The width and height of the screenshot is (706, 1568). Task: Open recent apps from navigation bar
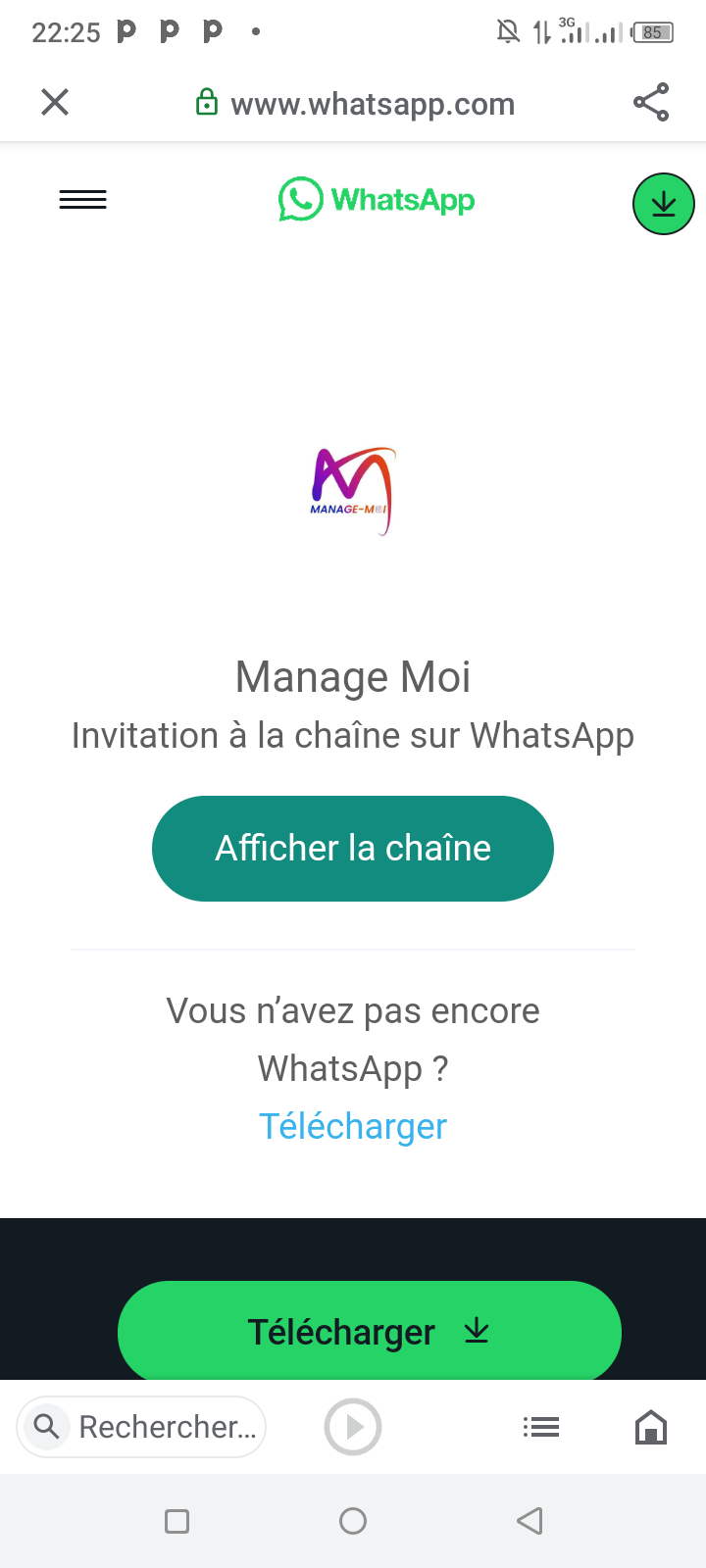[x=176, y=1521]
